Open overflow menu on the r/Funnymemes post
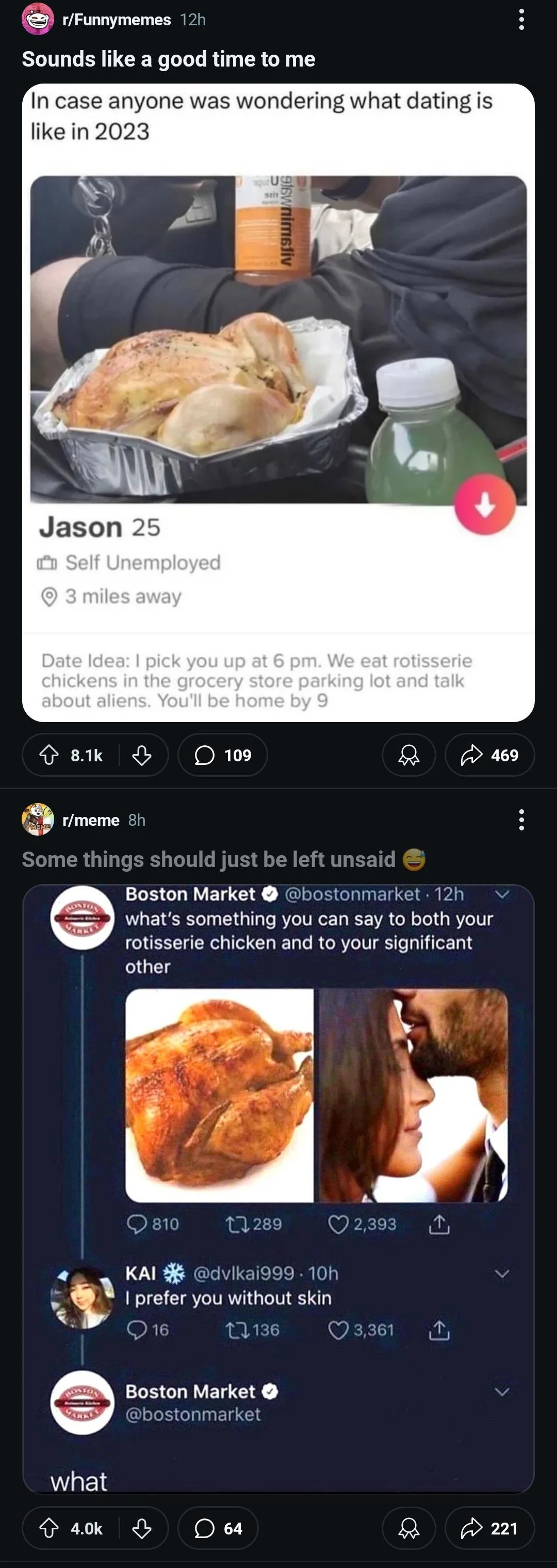Viewport: 557px width, 1568px height. (521, 20)
